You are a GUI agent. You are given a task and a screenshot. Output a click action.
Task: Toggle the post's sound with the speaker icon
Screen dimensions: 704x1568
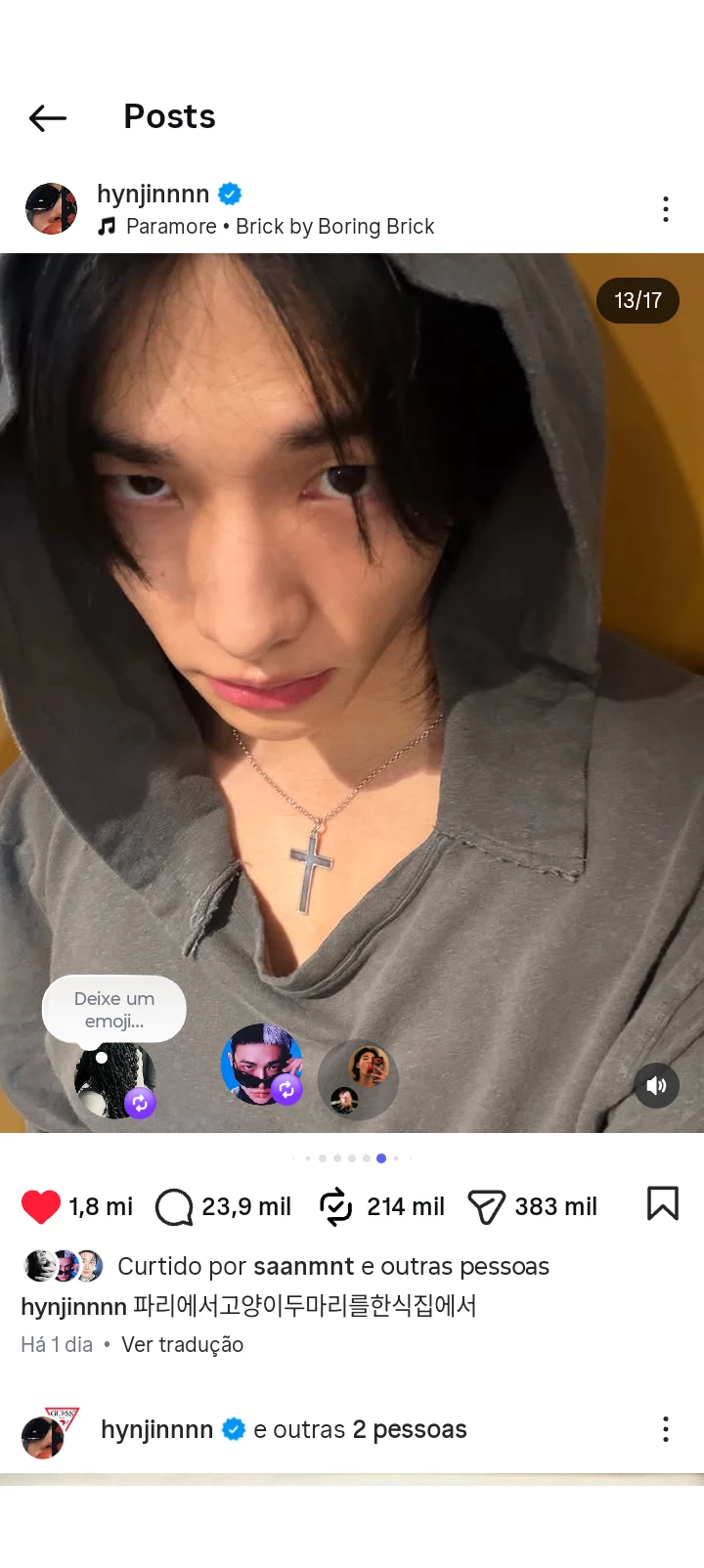coord(657,1085)
